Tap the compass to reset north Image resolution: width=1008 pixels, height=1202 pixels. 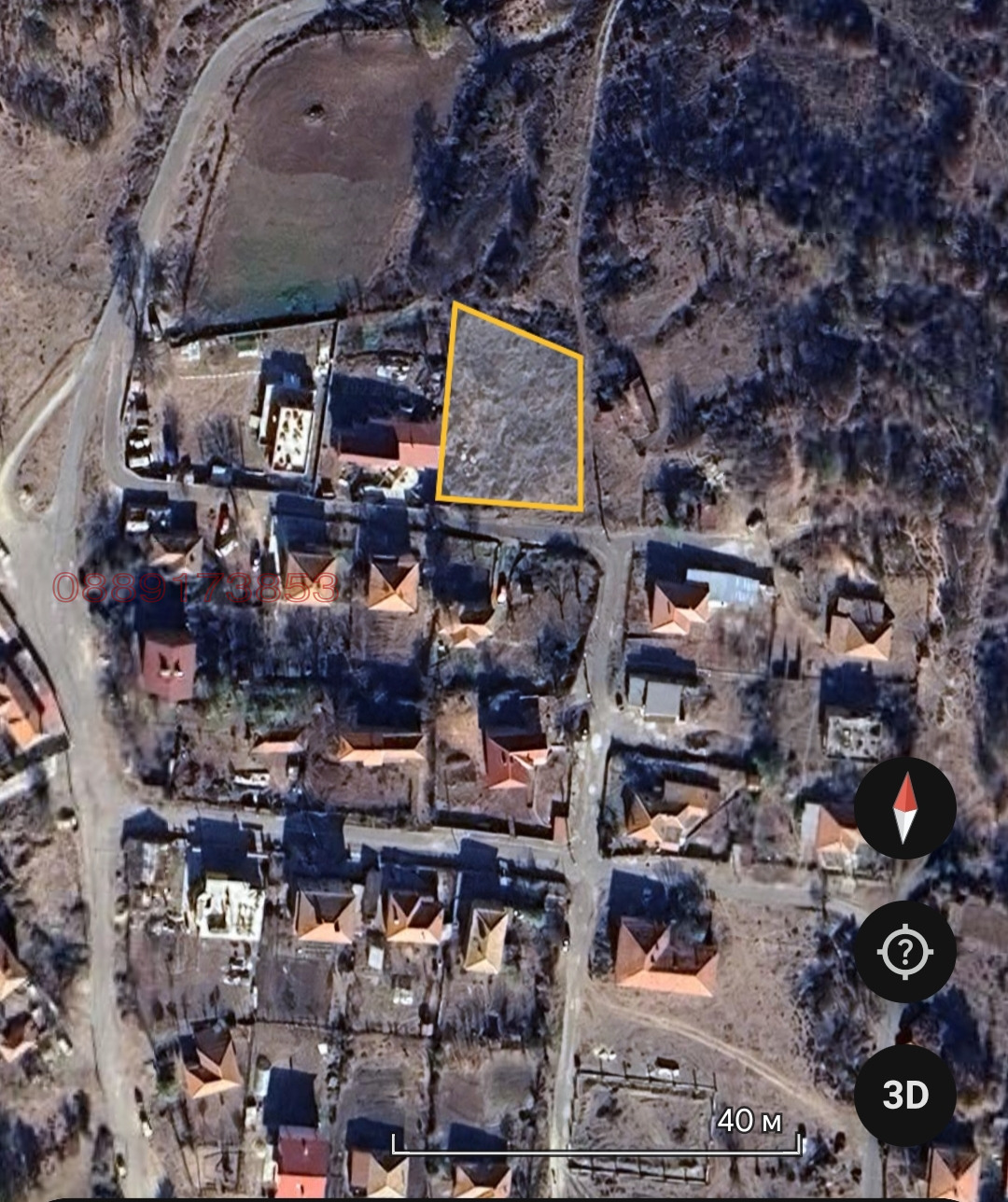click(x=904, y=808)
